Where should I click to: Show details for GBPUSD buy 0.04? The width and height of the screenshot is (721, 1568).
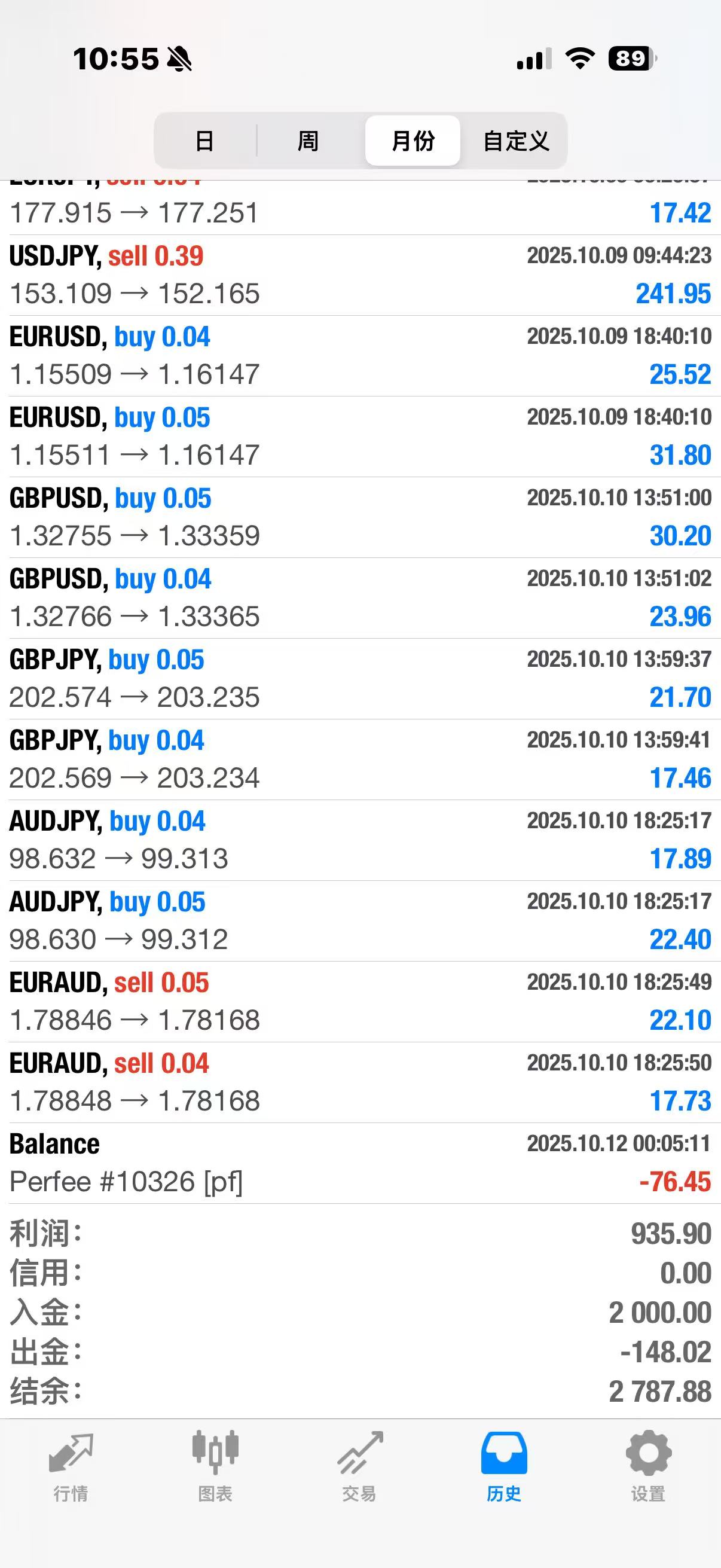pos(360,598)
